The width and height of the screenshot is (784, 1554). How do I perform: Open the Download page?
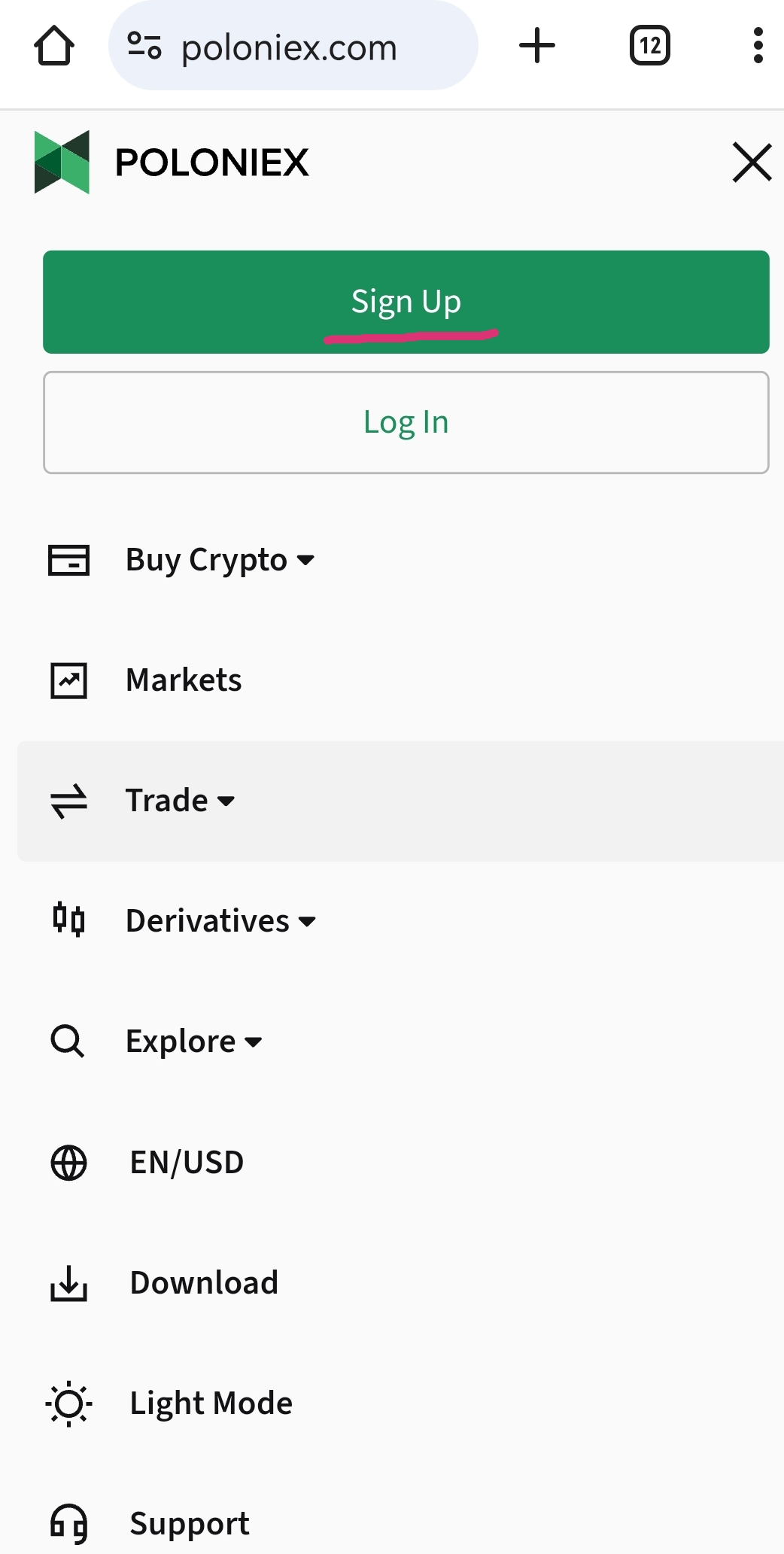click(x=204, y=1282)
